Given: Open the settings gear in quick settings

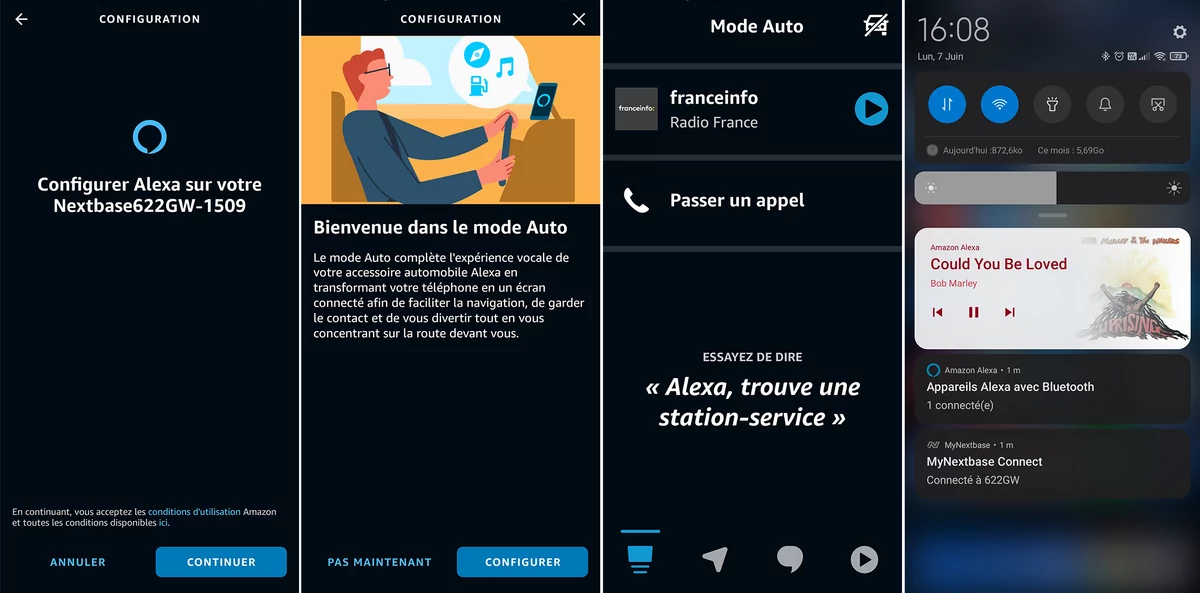Looking at the screenshot, I should (1179, 32).
